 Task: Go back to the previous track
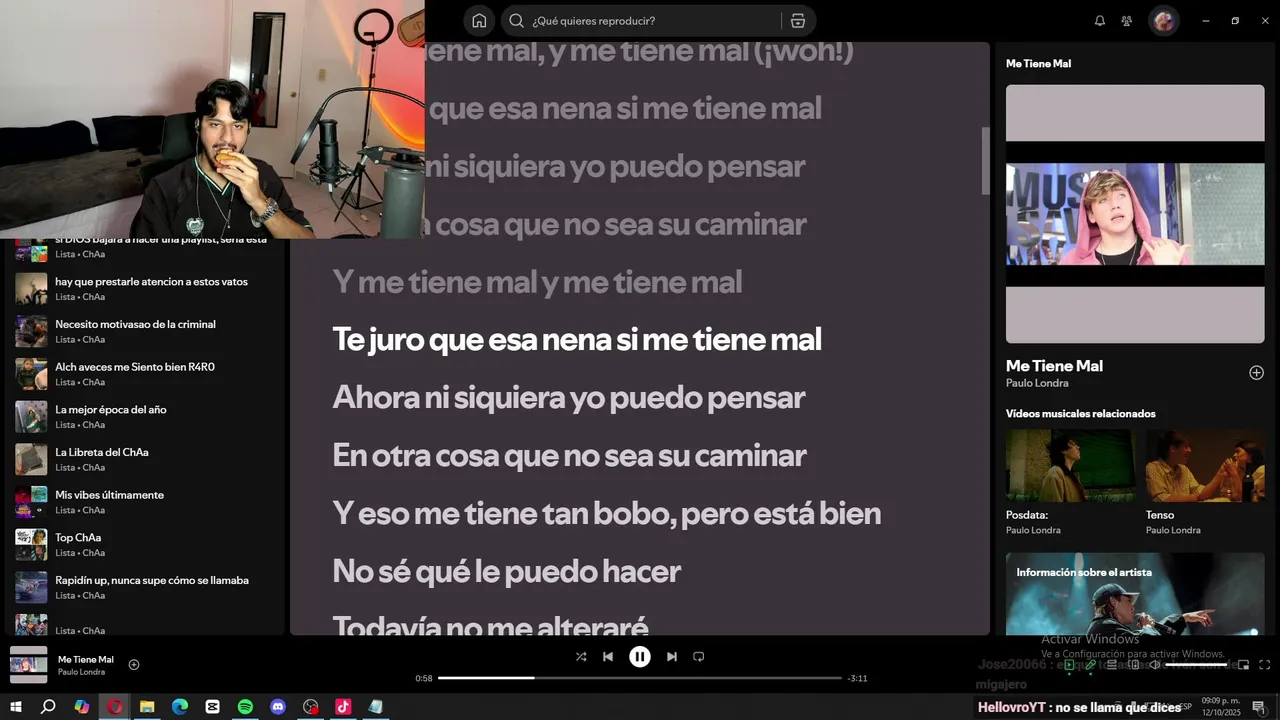tap(608, 657)
